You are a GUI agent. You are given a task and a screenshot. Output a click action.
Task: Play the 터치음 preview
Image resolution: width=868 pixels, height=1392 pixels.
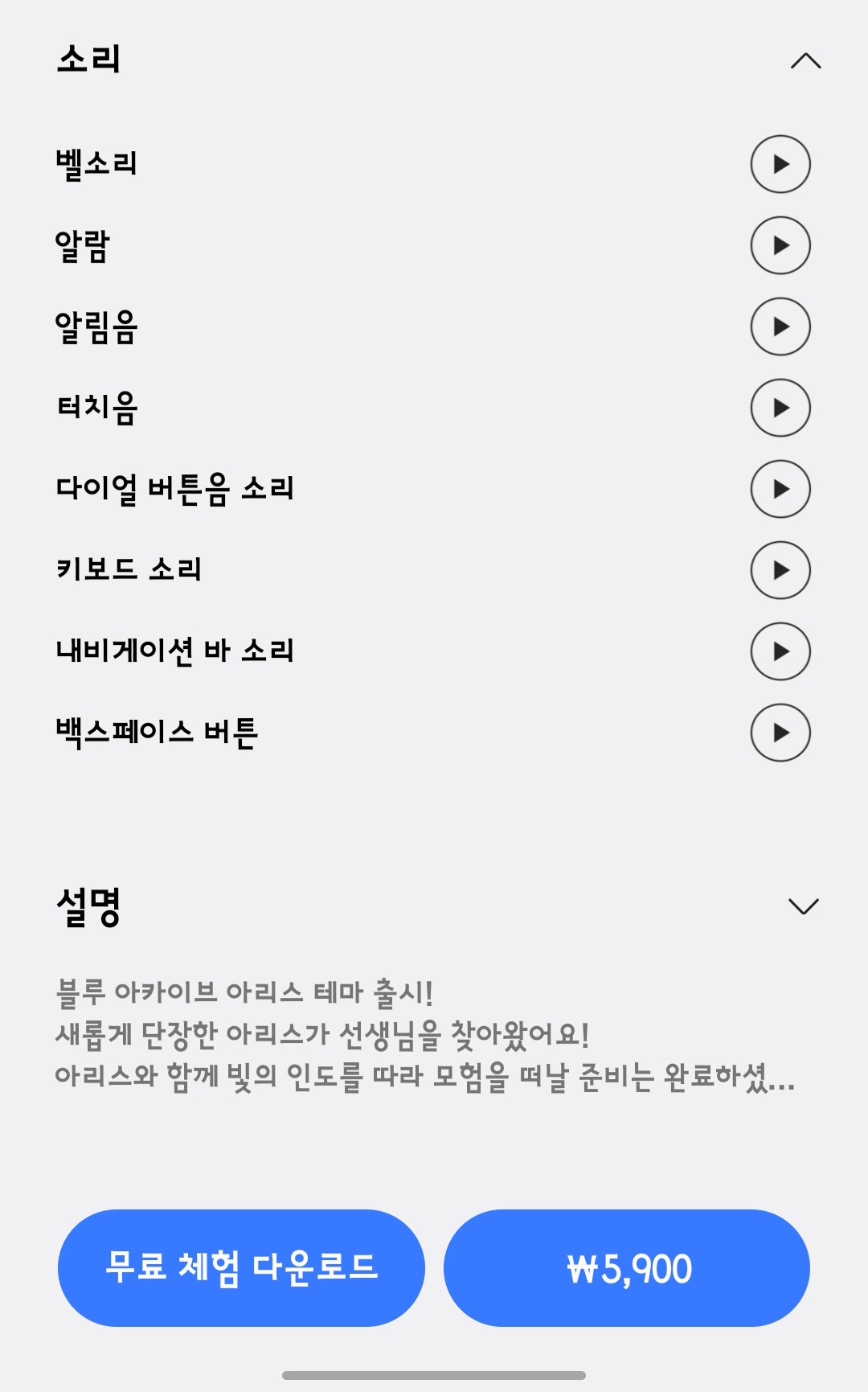coord(780,408)
